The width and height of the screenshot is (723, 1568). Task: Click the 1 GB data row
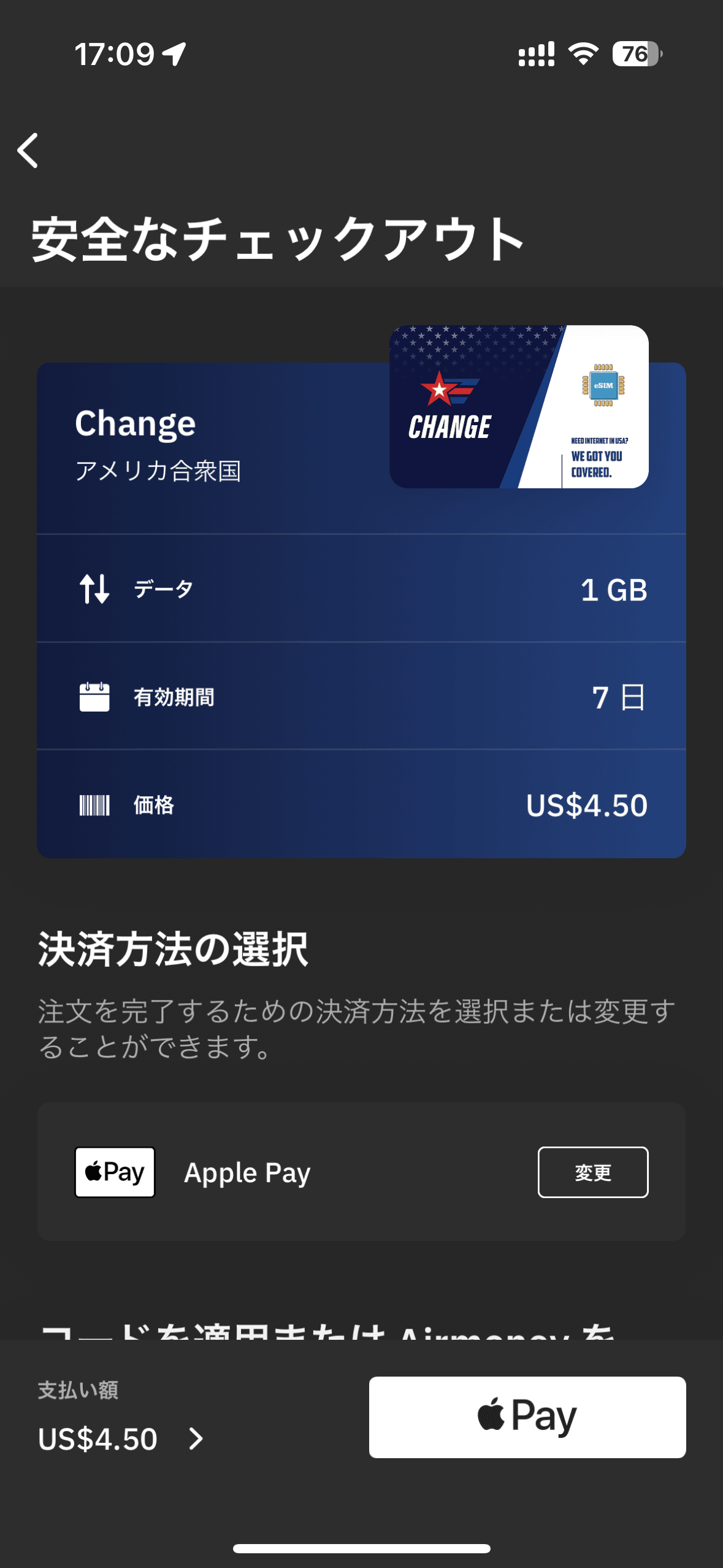click(361, 590)
